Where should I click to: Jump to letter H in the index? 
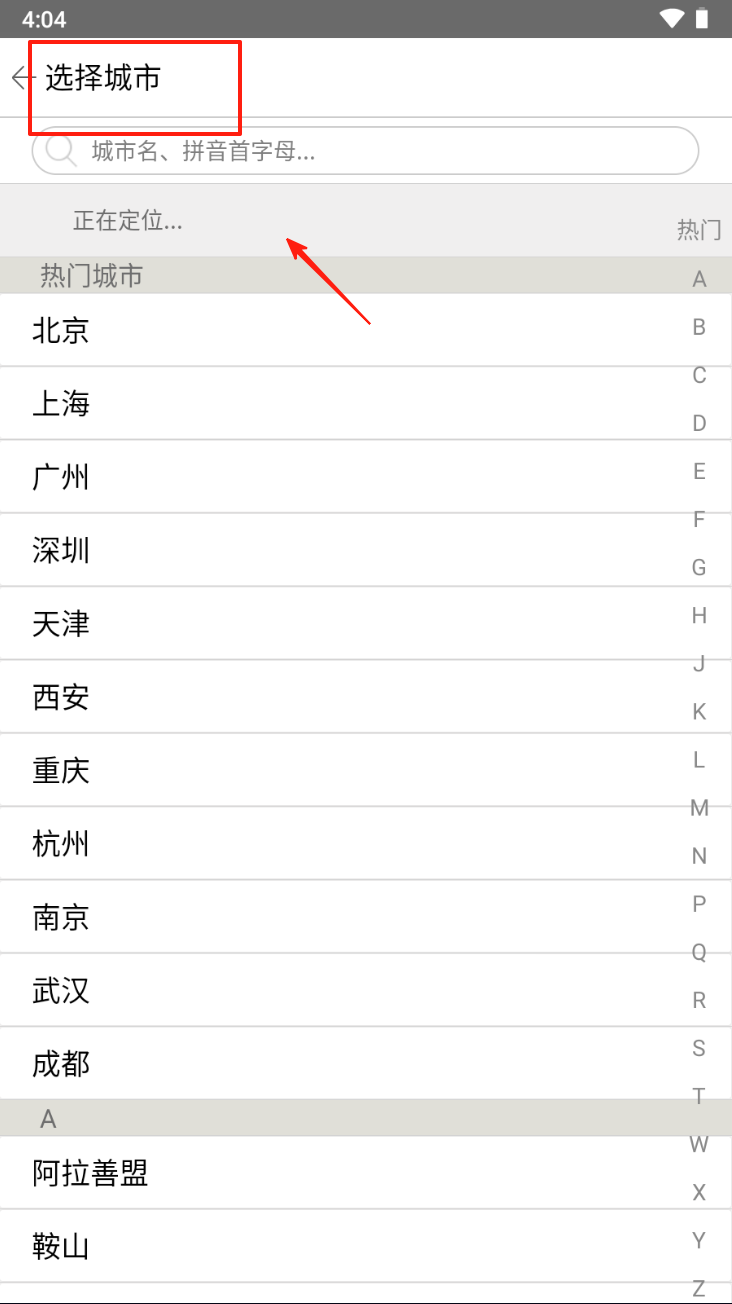pos(699,615)
